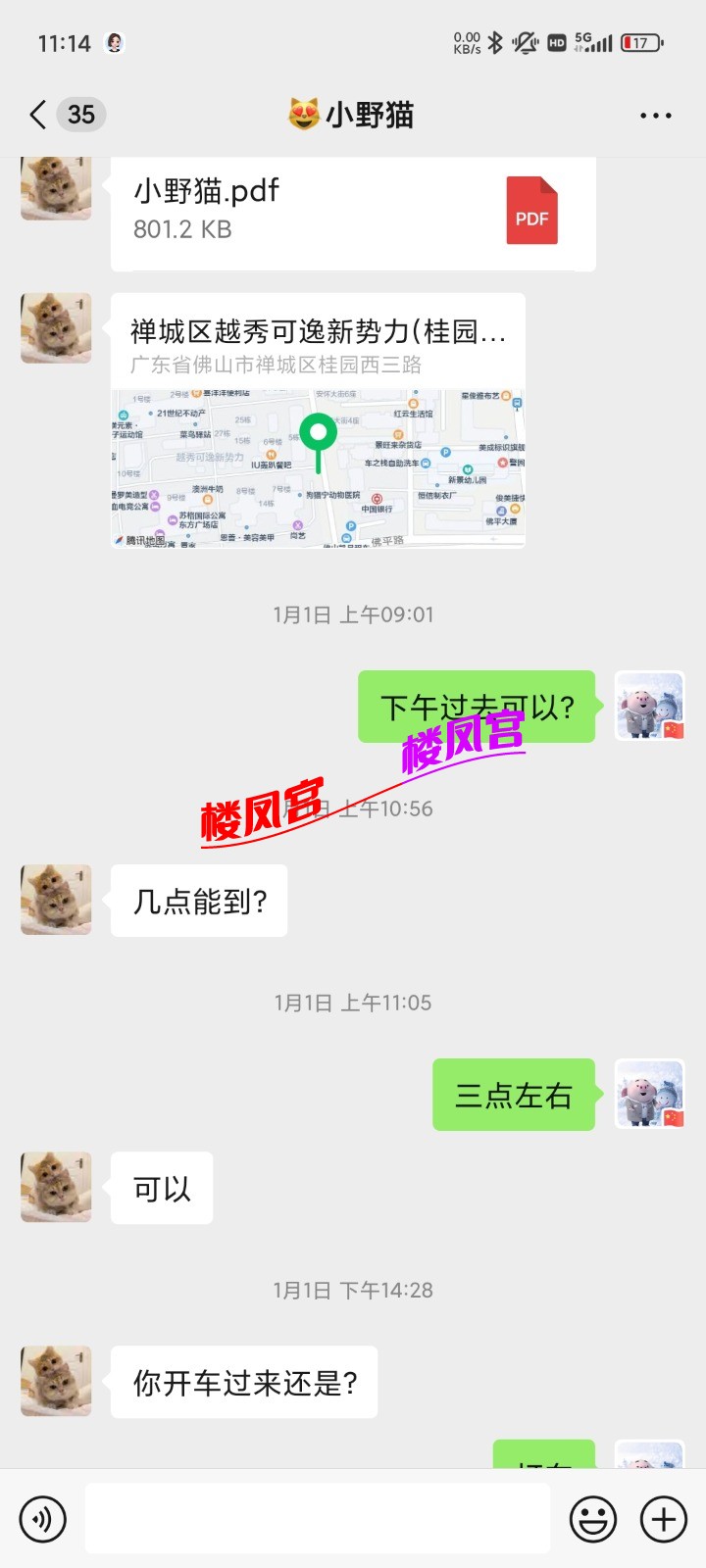Open the 禅城区越秀可逸新势力 location card

319,333
